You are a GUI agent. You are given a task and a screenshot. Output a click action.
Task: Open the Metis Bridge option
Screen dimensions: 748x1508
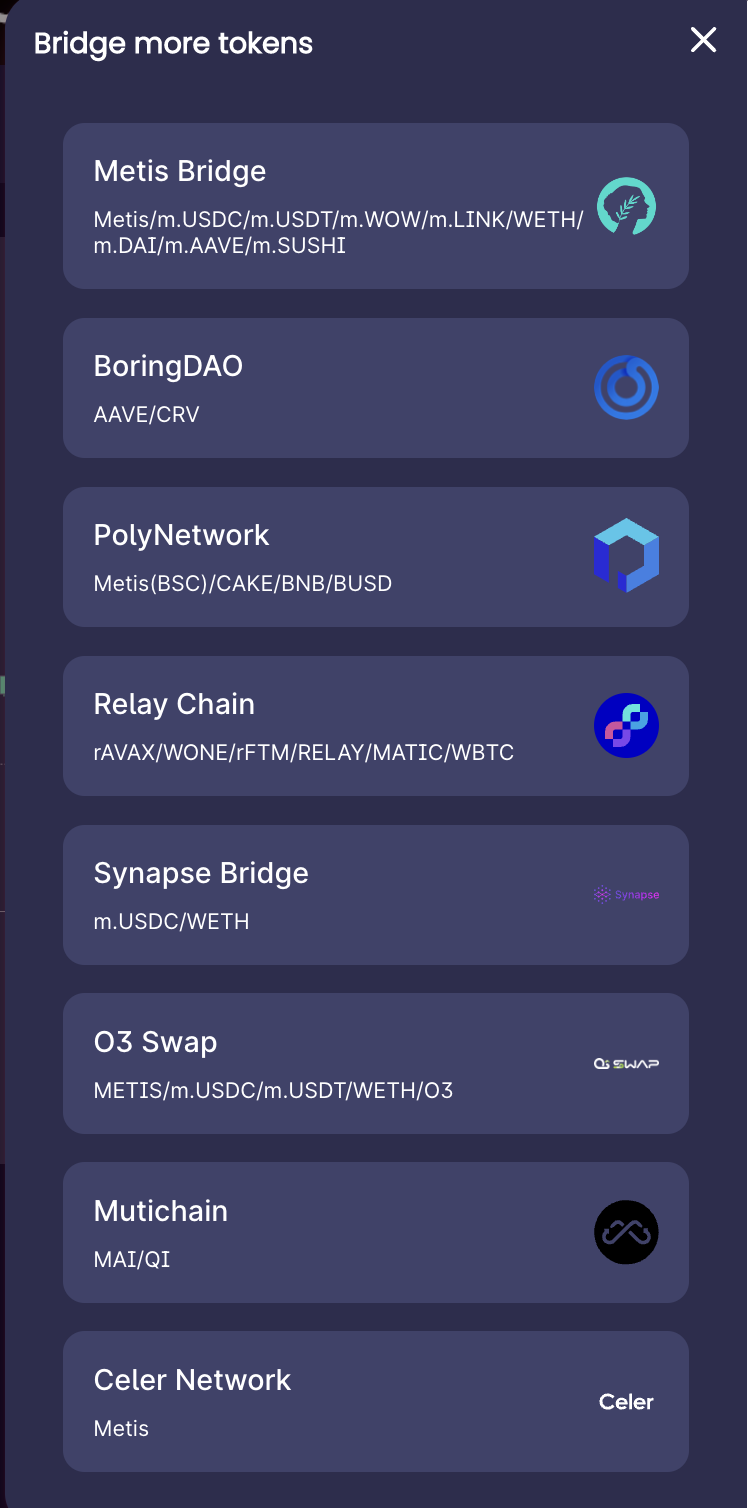point(375,206)
